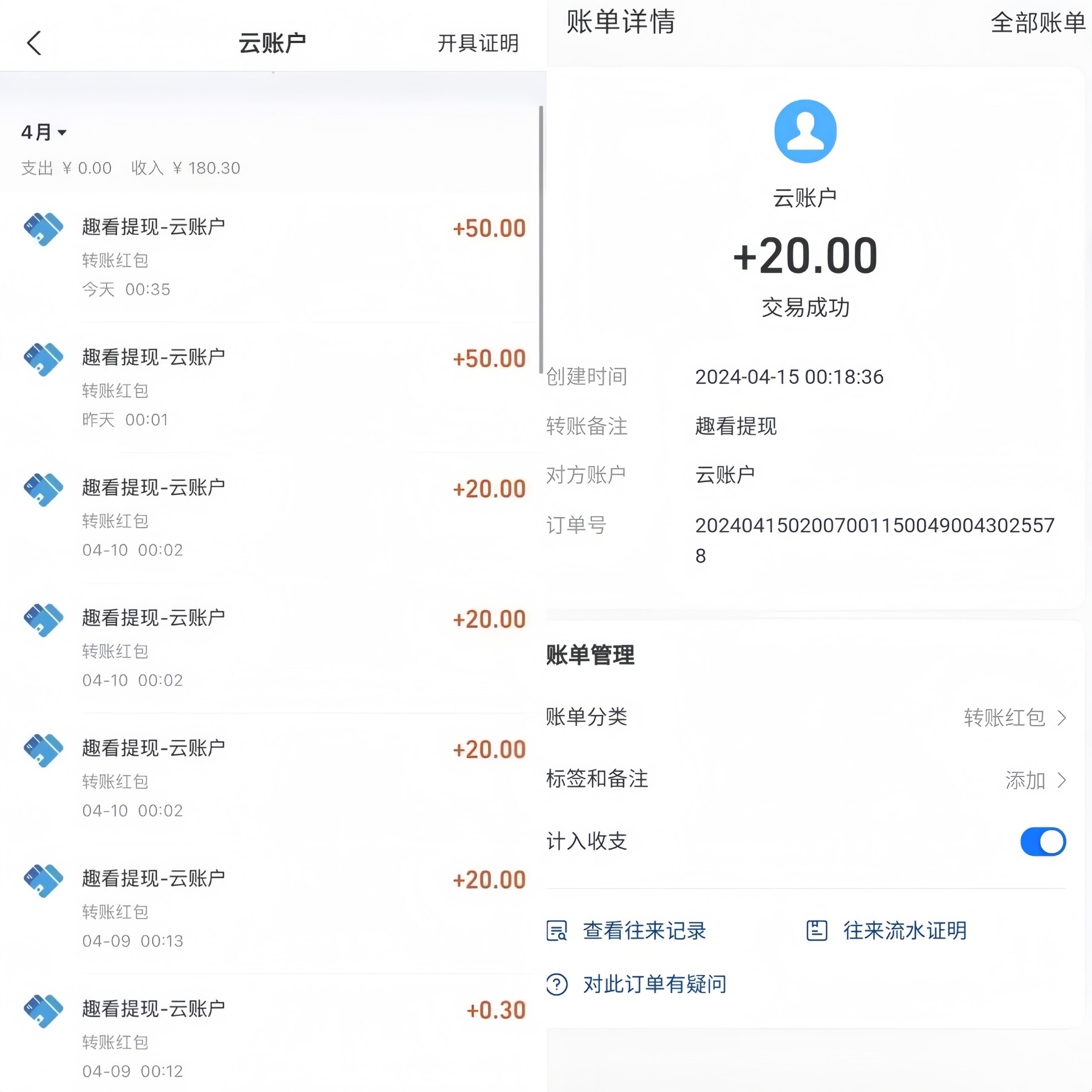Screen dimensions: 1092x1092
Task: Open the +0.30 record from 04-09 00:12
Action: pyautogui.click(x=271, y=1039)
